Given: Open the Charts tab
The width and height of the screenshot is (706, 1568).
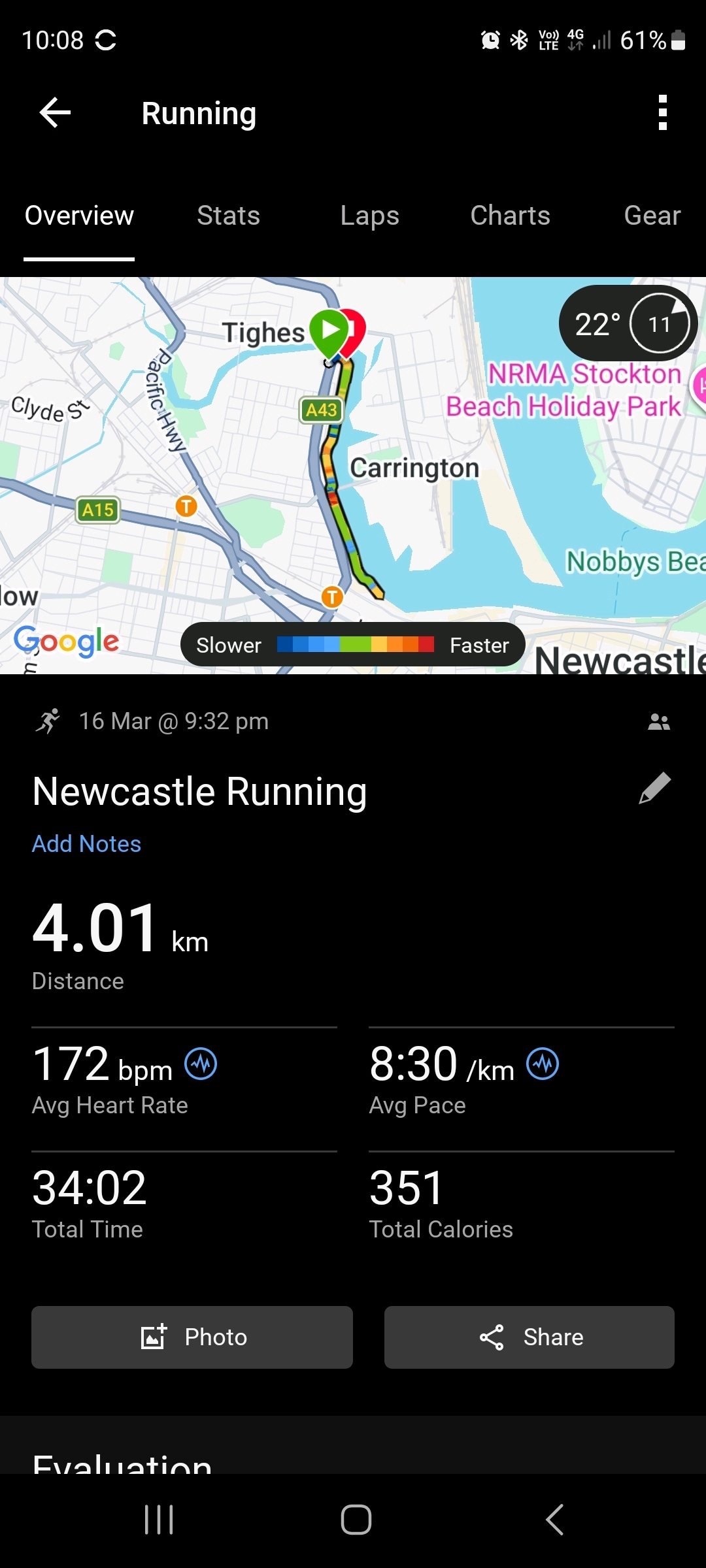Looking at the screenshot, I should coord(510,216).
